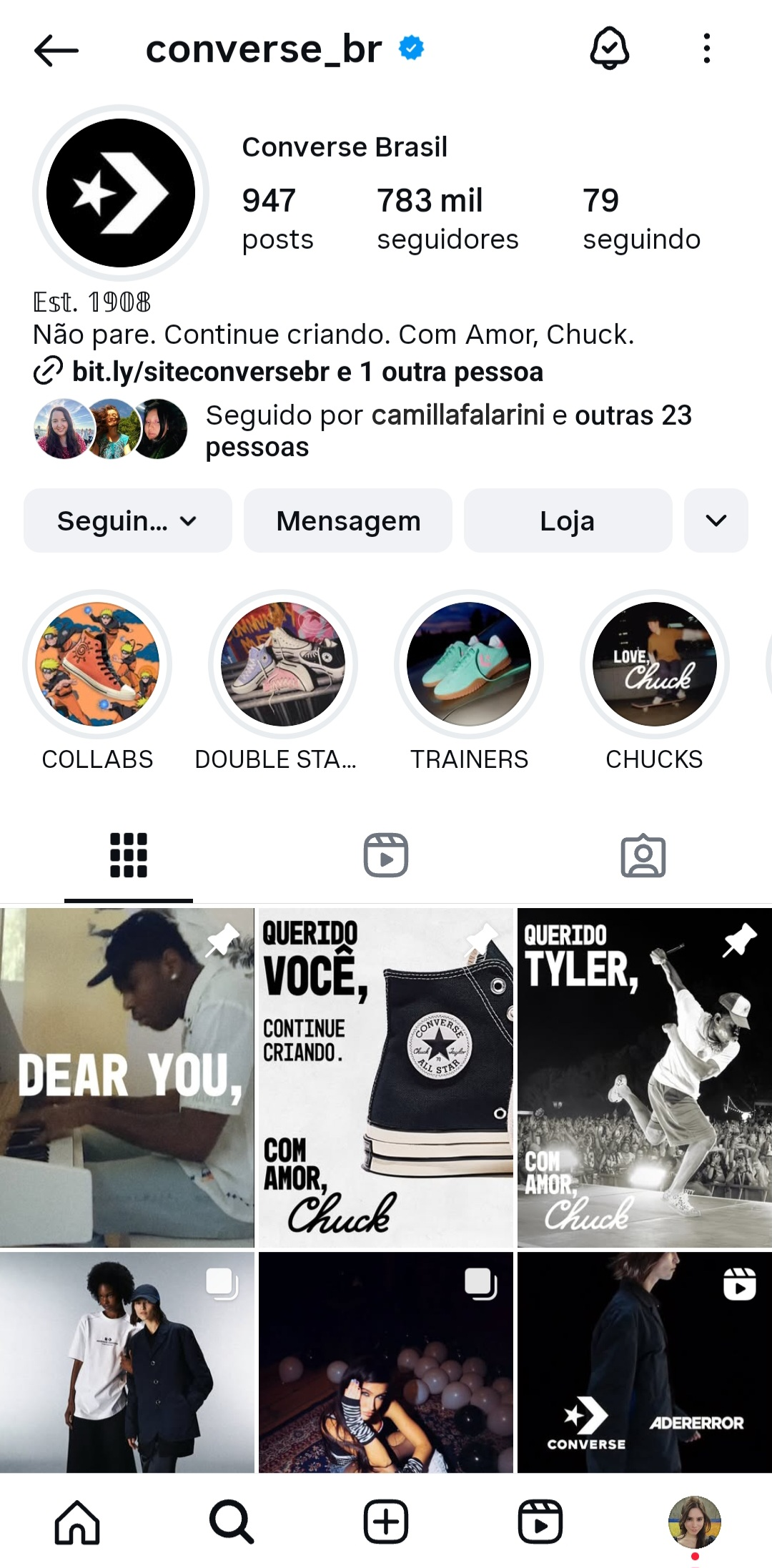Viewport: 772px width, 1568px height.
Task: Open the Converse ADERERROR reel
Action: coord(644,1362)
